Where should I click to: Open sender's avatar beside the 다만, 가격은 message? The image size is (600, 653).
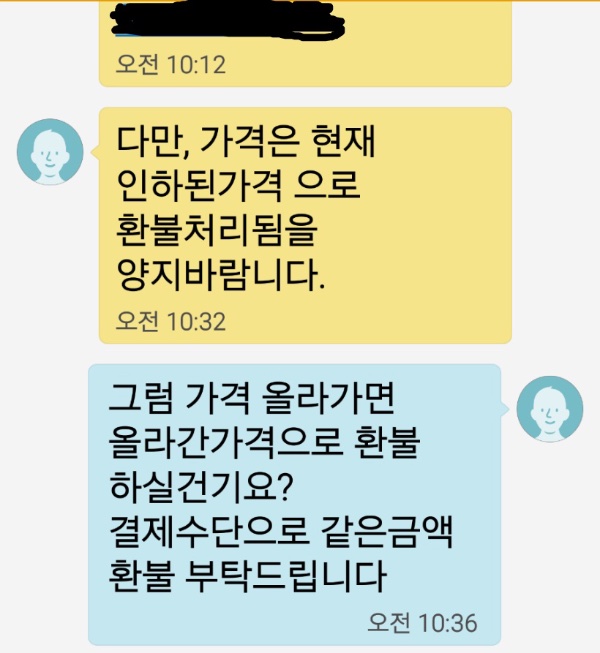50,151
